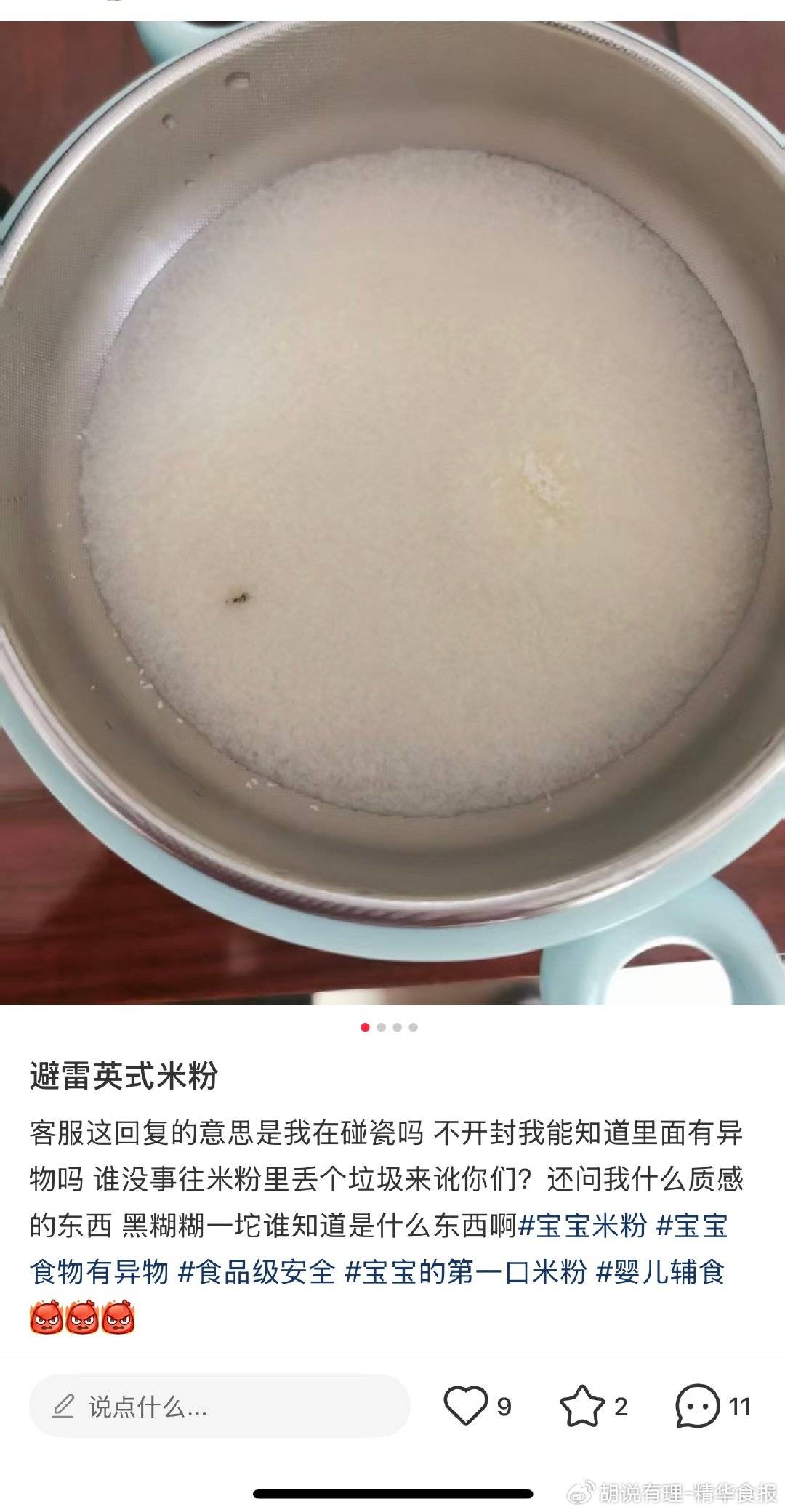Open the #婴儿辅食 hashtag

pyautogui.click(x=660, y=1272)
